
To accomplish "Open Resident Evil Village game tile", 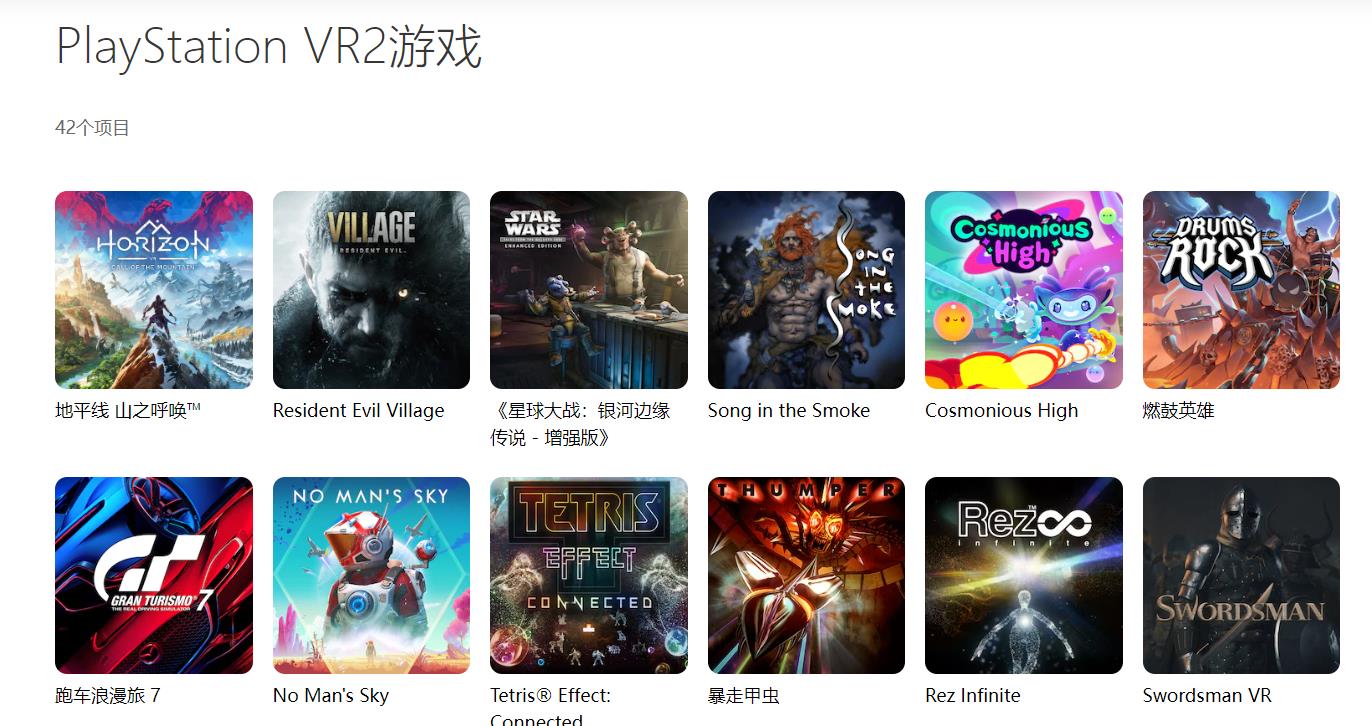I will click(371, 290).
